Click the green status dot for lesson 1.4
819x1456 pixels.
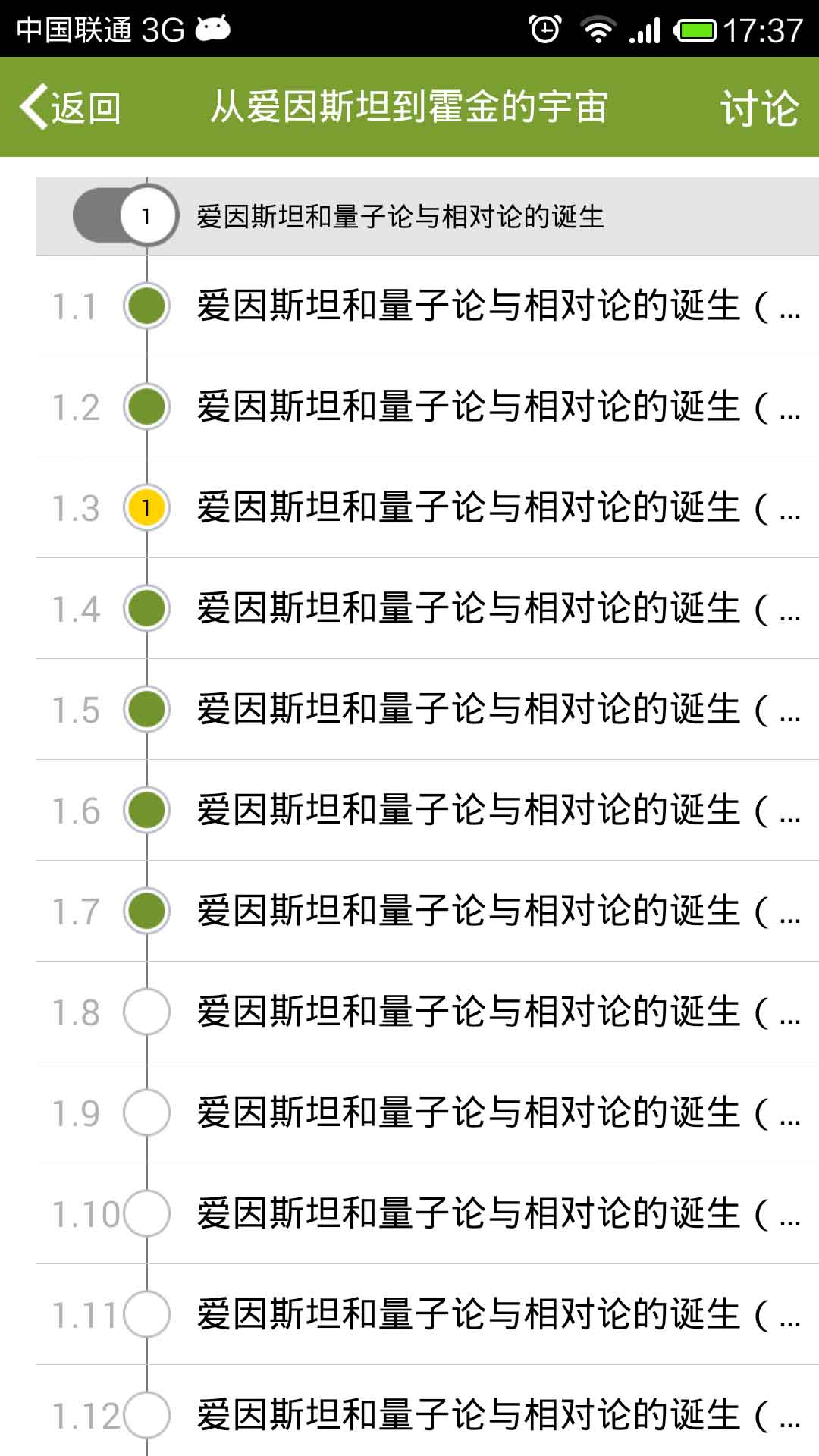146,609
